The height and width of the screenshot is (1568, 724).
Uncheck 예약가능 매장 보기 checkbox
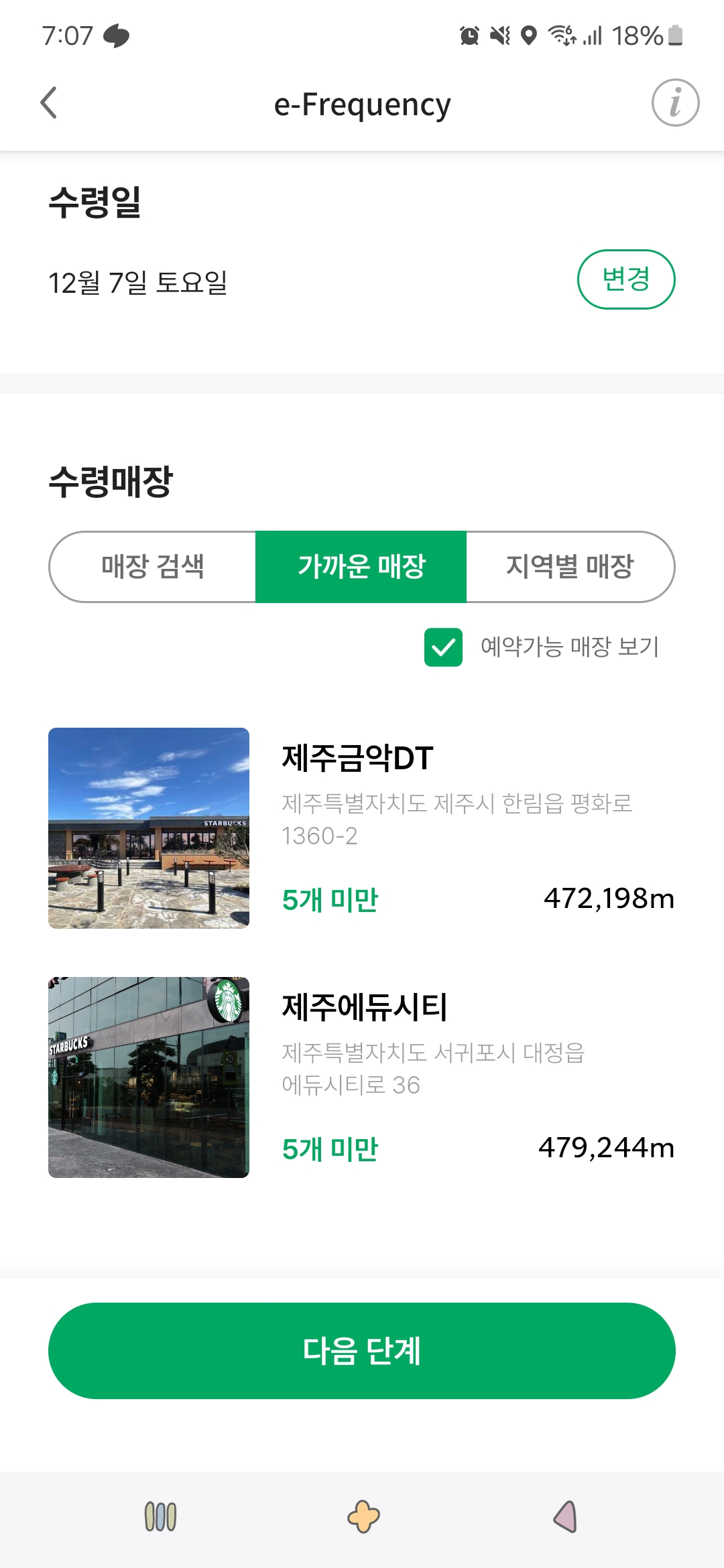(443, 647)
